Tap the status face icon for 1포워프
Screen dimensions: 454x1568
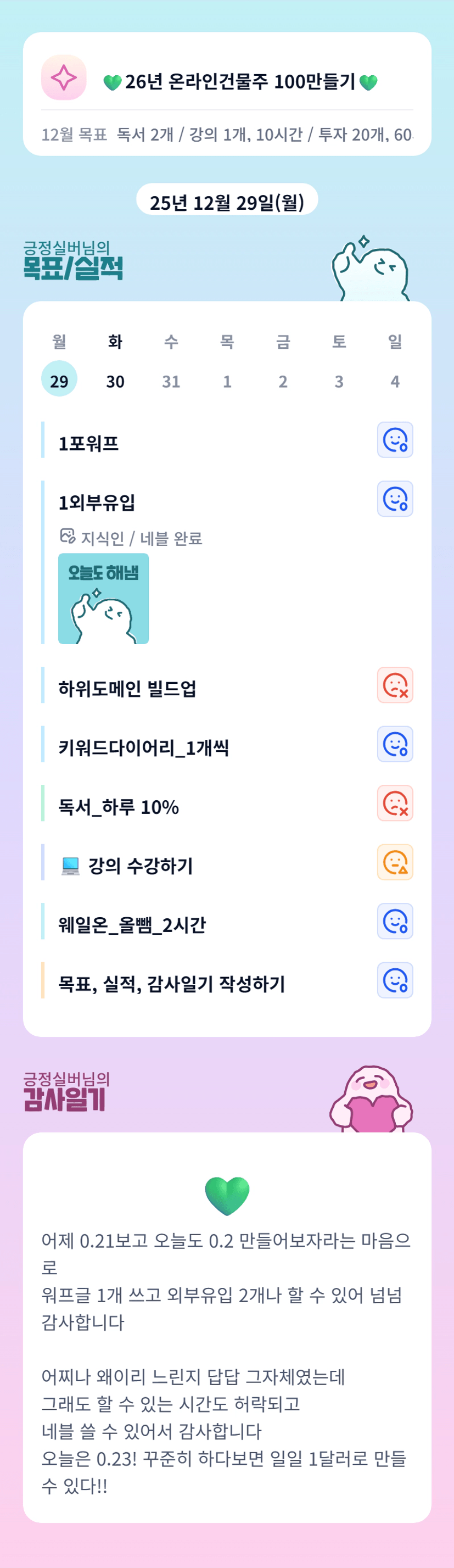pos(395,439)
